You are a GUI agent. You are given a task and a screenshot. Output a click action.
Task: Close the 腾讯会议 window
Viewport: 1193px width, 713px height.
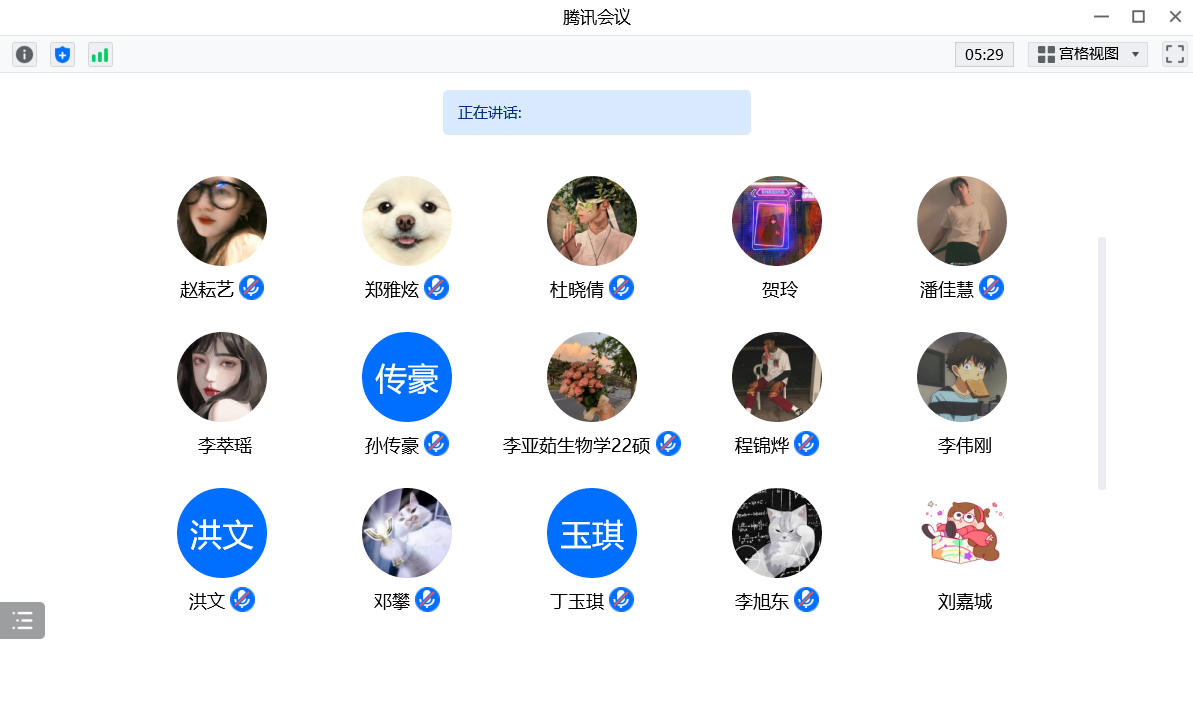tap(1175, 17)
